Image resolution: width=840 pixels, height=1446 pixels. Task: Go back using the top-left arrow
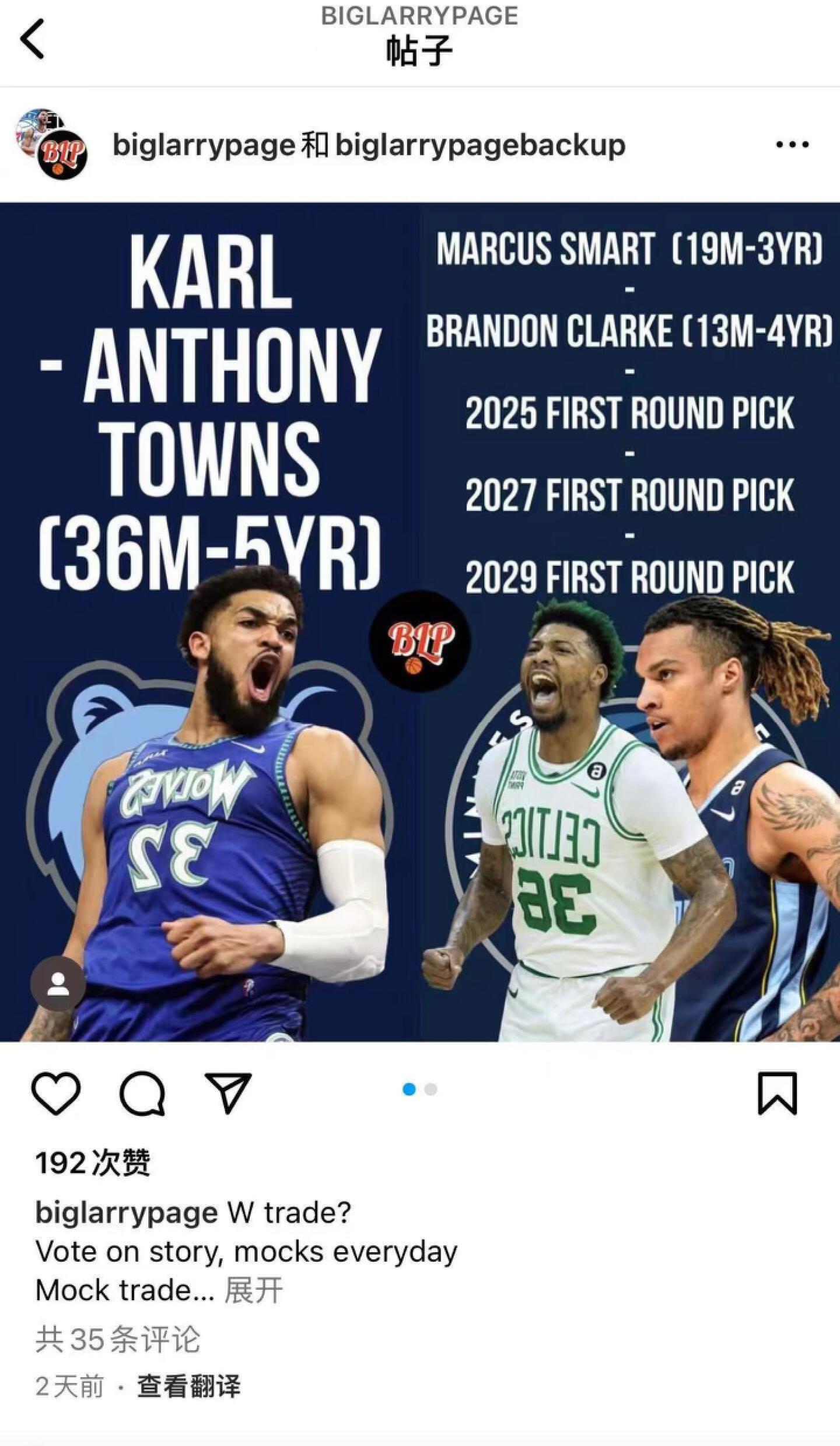click(x=32, y=39)
